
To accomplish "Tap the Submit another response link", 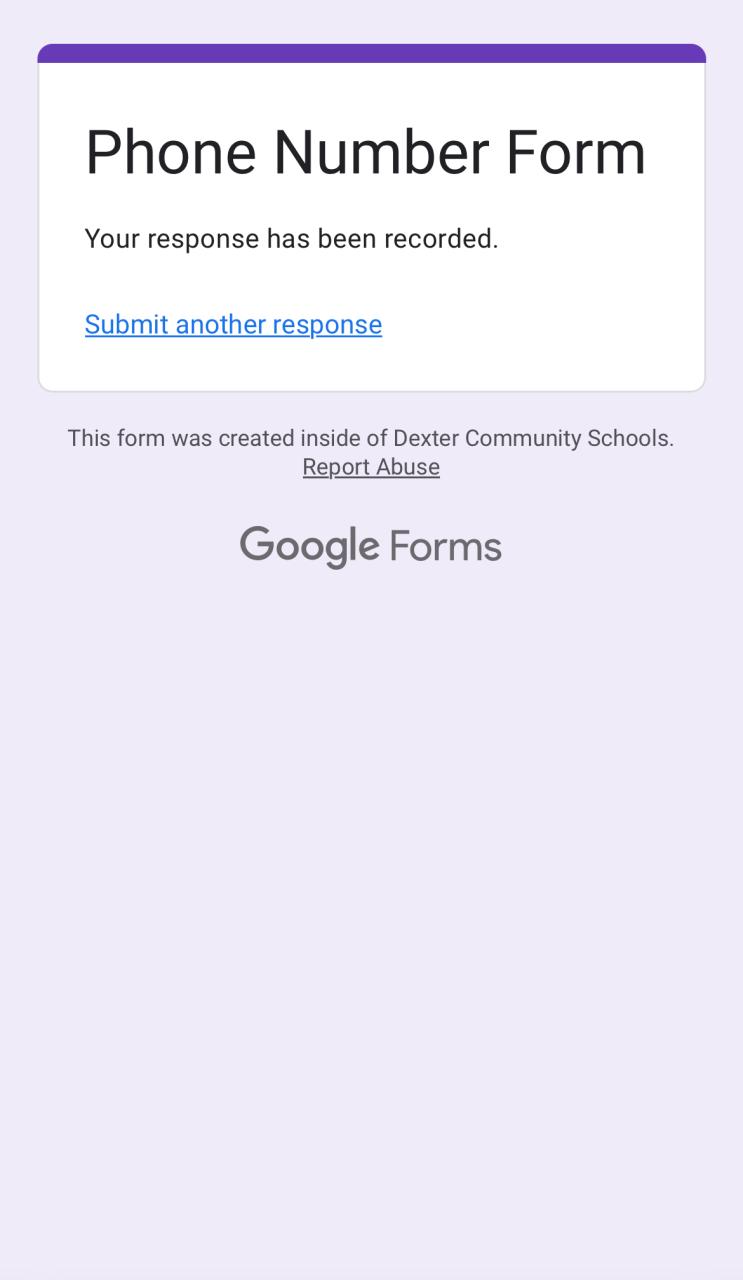I will 233,324.
